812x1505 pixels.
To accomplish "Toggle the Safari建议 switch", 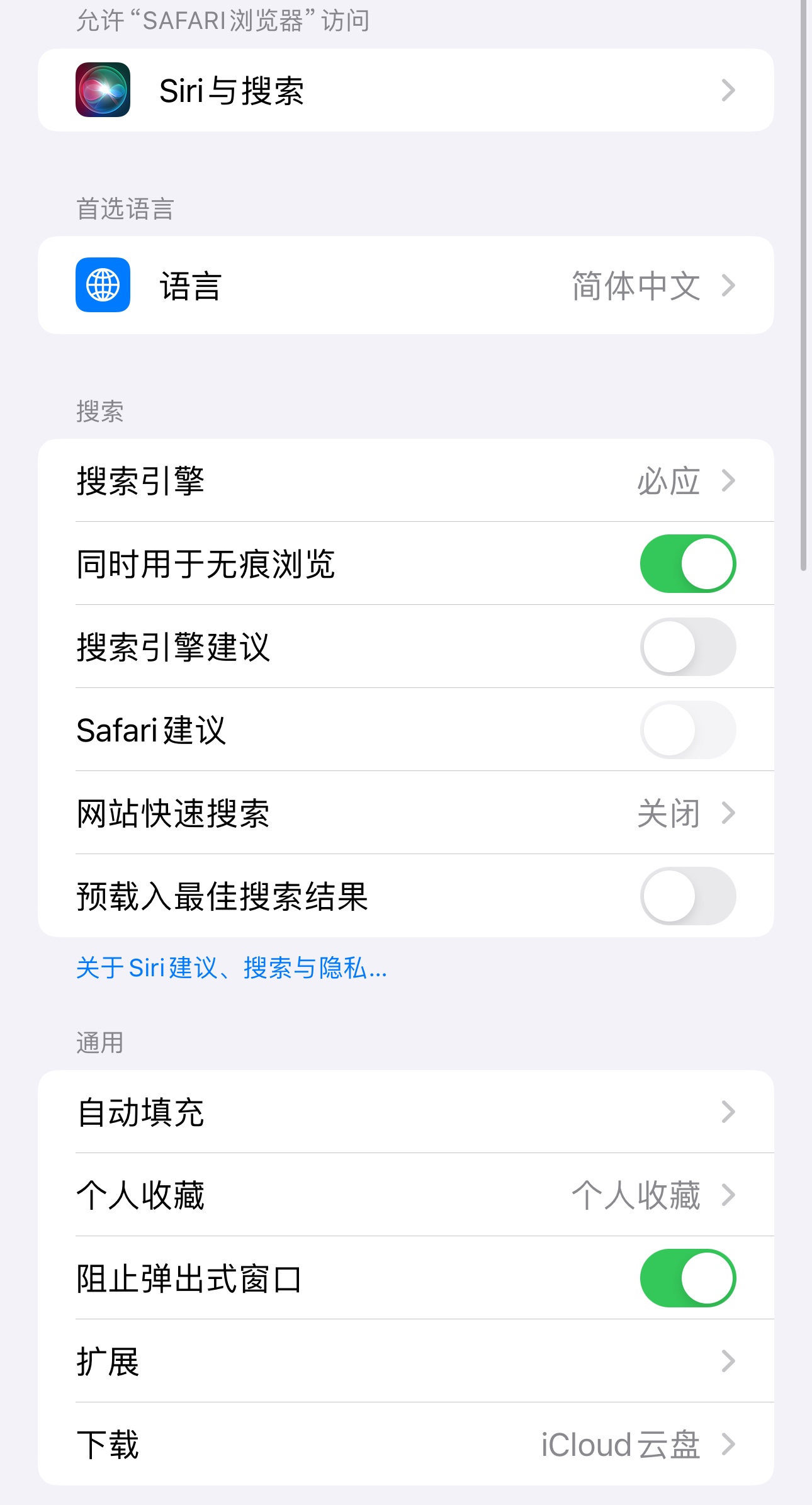I will click(687, 730).
